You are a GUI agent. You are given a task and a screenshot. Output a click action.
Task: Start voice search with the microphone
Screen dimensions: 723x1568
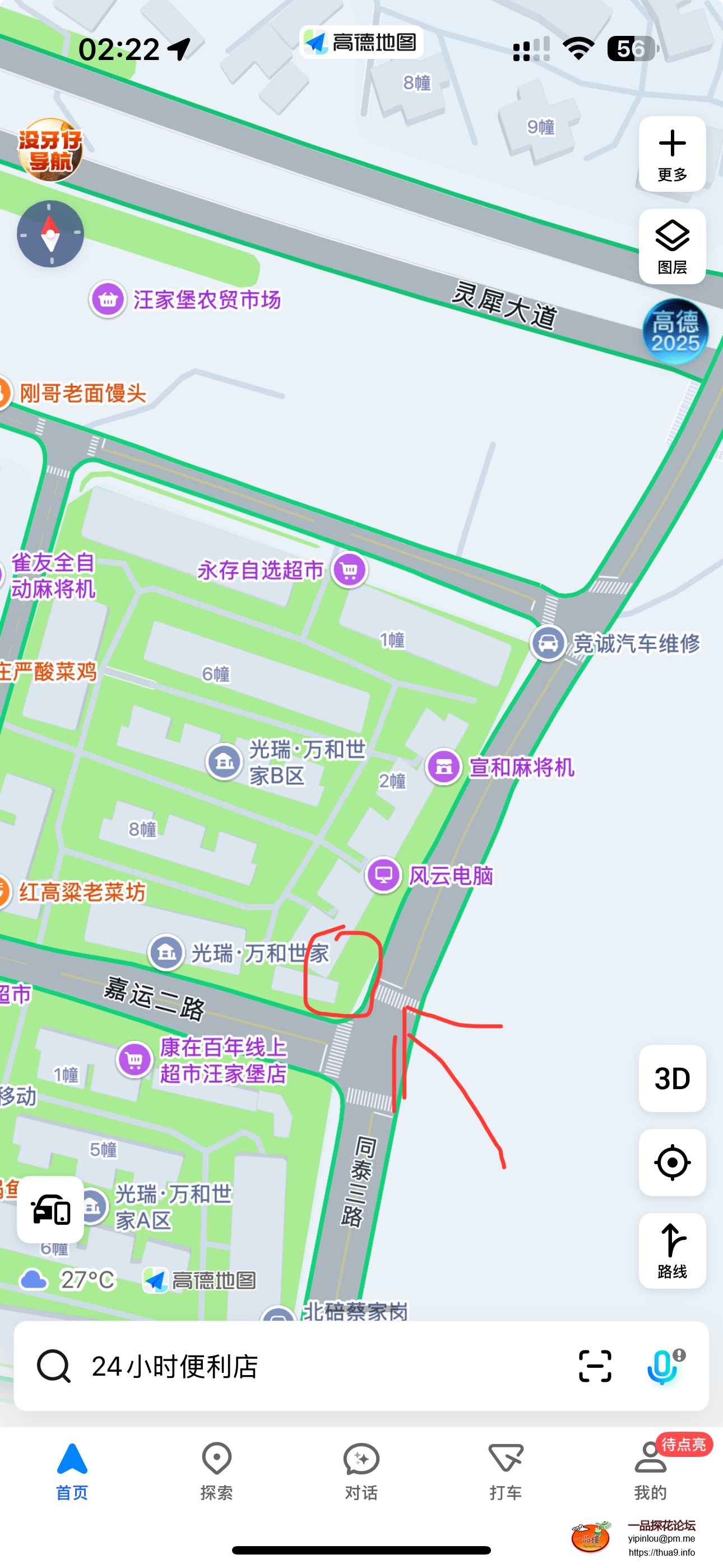(x=662, y=1367)
